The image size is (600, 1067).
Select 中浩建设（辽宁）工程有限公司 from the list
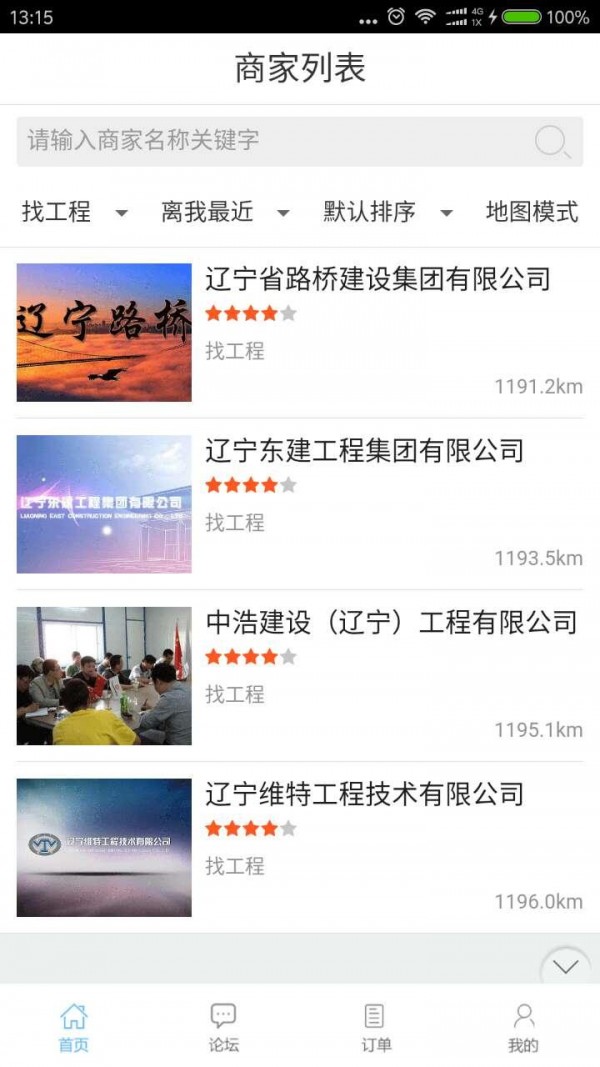coord(391,623)
